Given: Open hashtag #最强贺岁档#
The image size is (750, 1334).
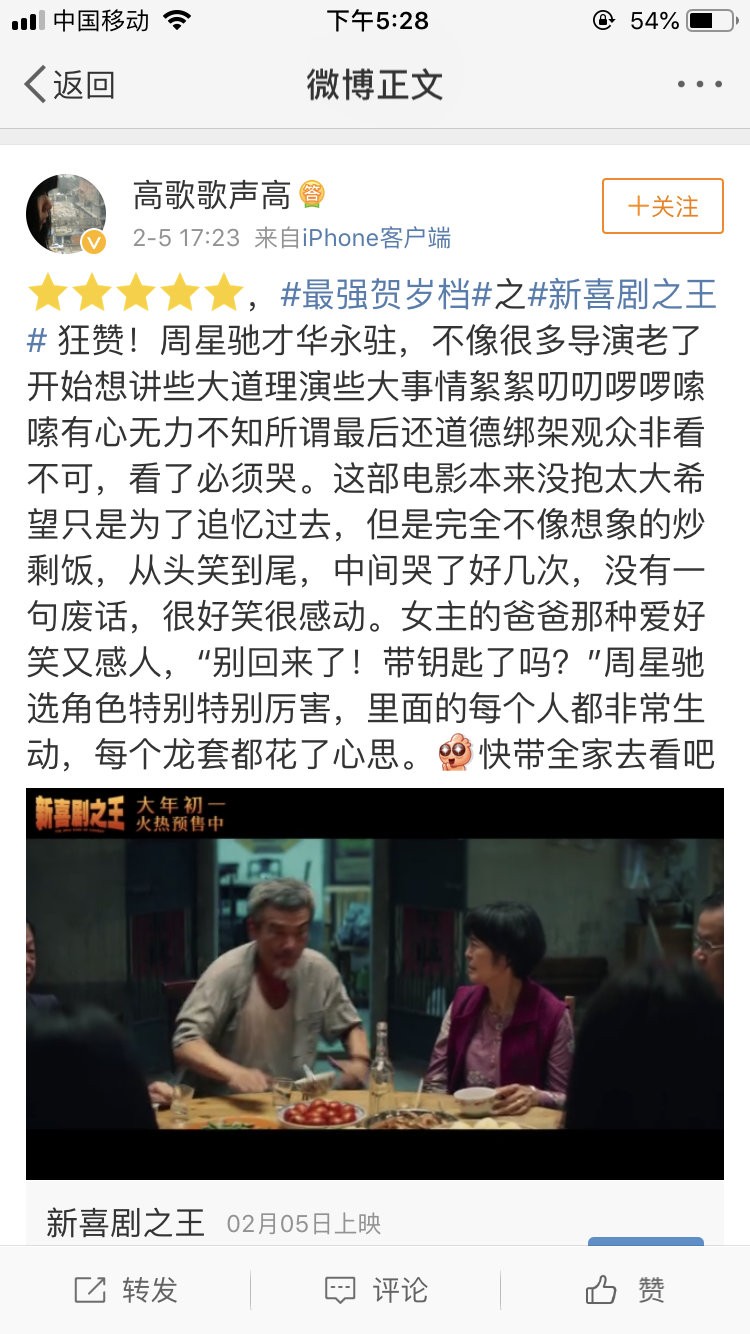Looking at the screenshot, I should (385, 294).
